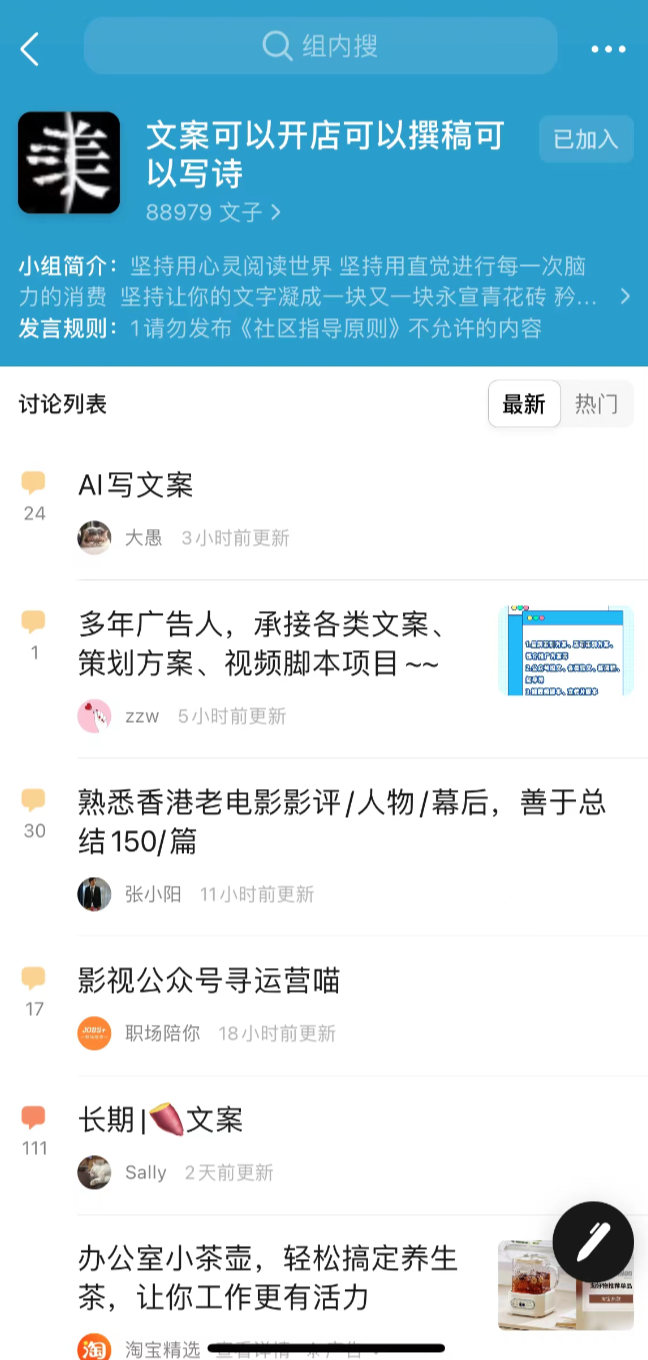
Task: Switch to the 最新 tab
Action: [x=524, y=404]
